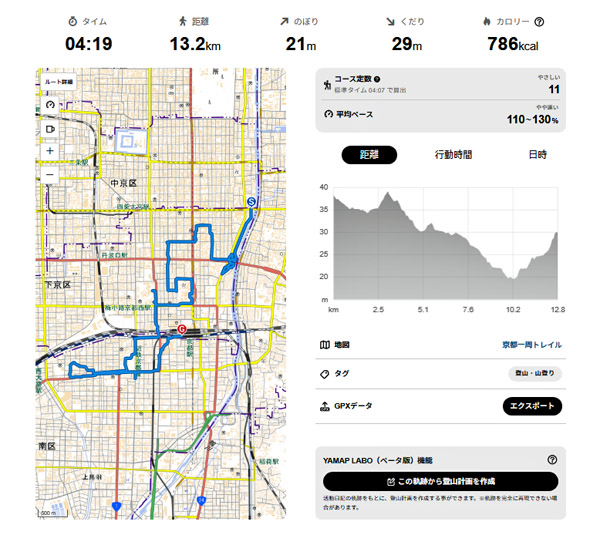Zoom in on the map
The height and width of the screenshot is (535, 600).
point(50,151)
